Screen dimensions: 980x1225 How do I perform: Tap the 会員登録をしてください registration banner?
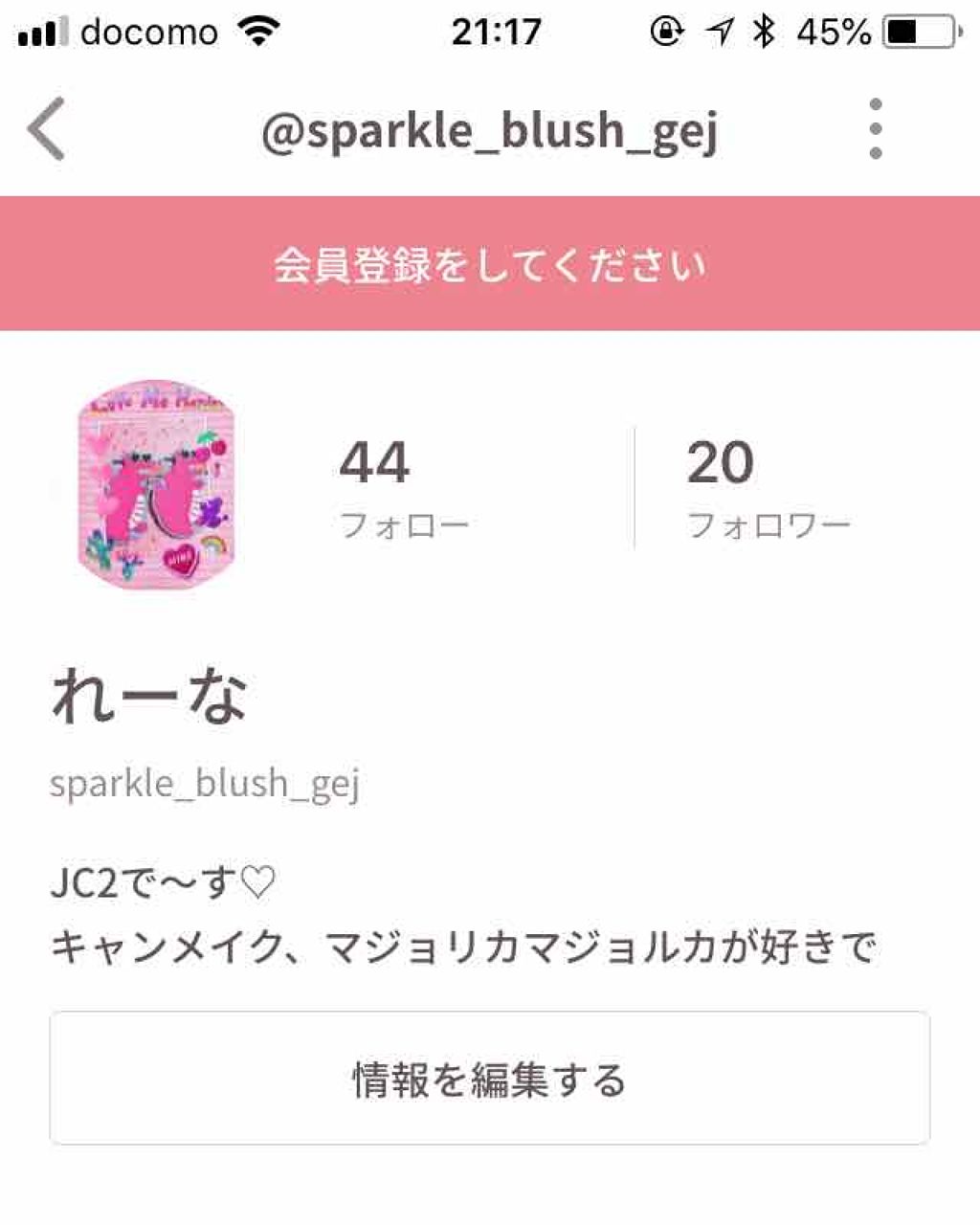click(490, 264)
